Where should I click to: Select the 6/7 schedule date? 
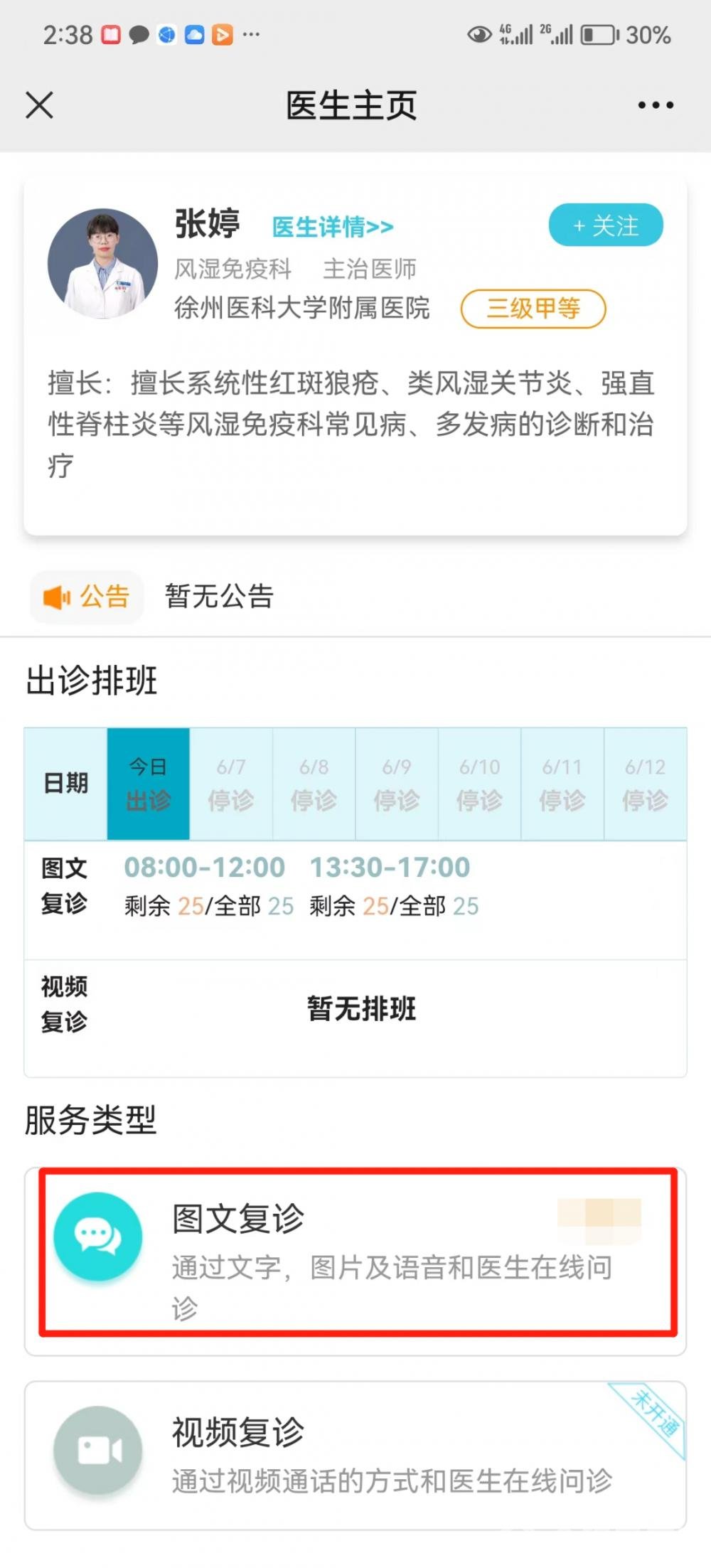[231, 784]
